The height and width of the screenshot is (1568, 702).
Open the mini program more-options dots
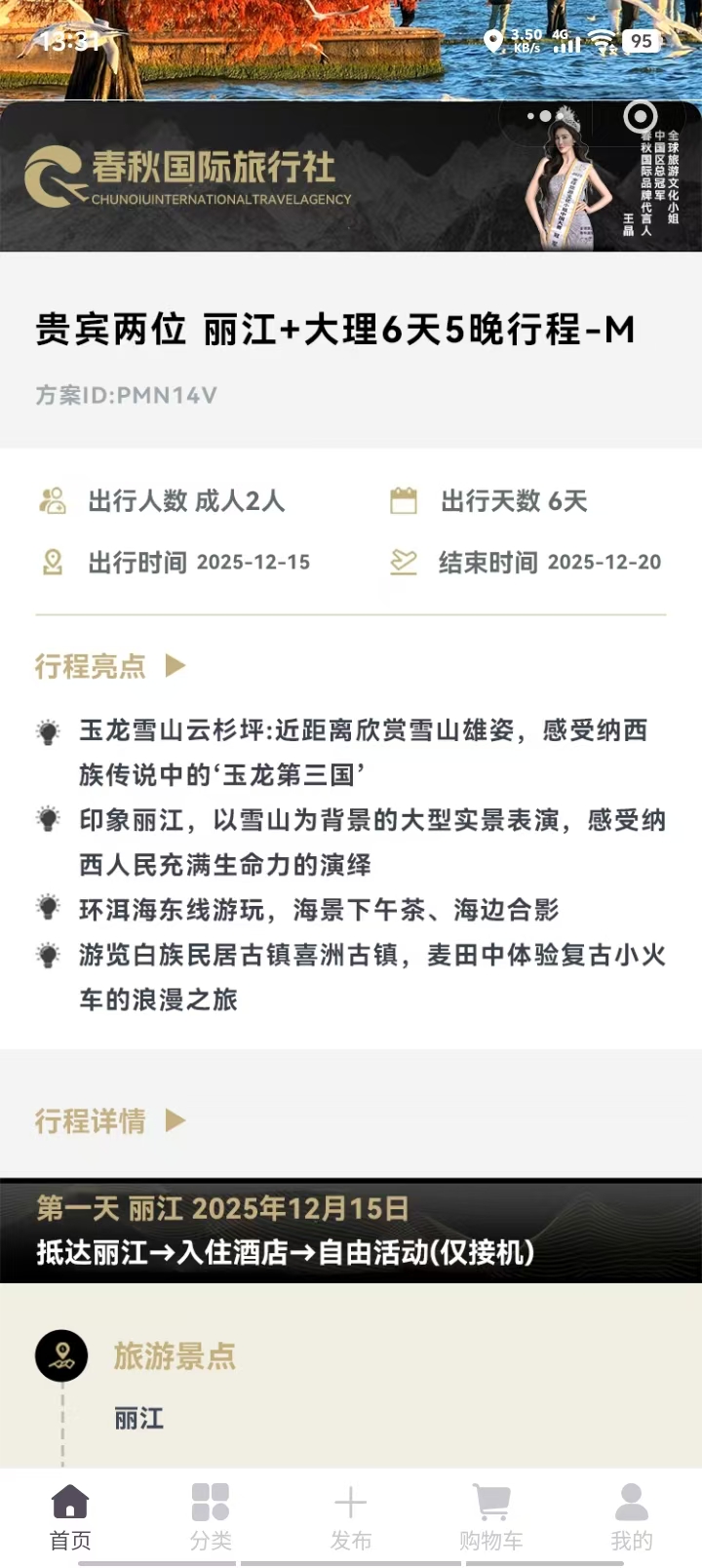coord(539,116)
